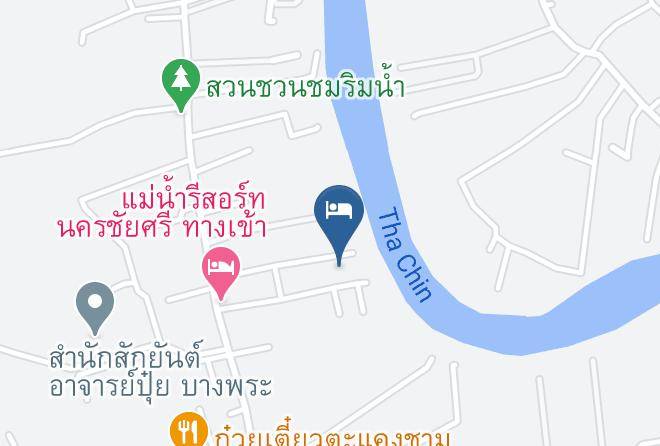Screen dimensions: 660x446
Task: Open the orange restaurant pin ก๋วยเตี๋ยวตะแคงชาม
Action: [x=189, y=429]
